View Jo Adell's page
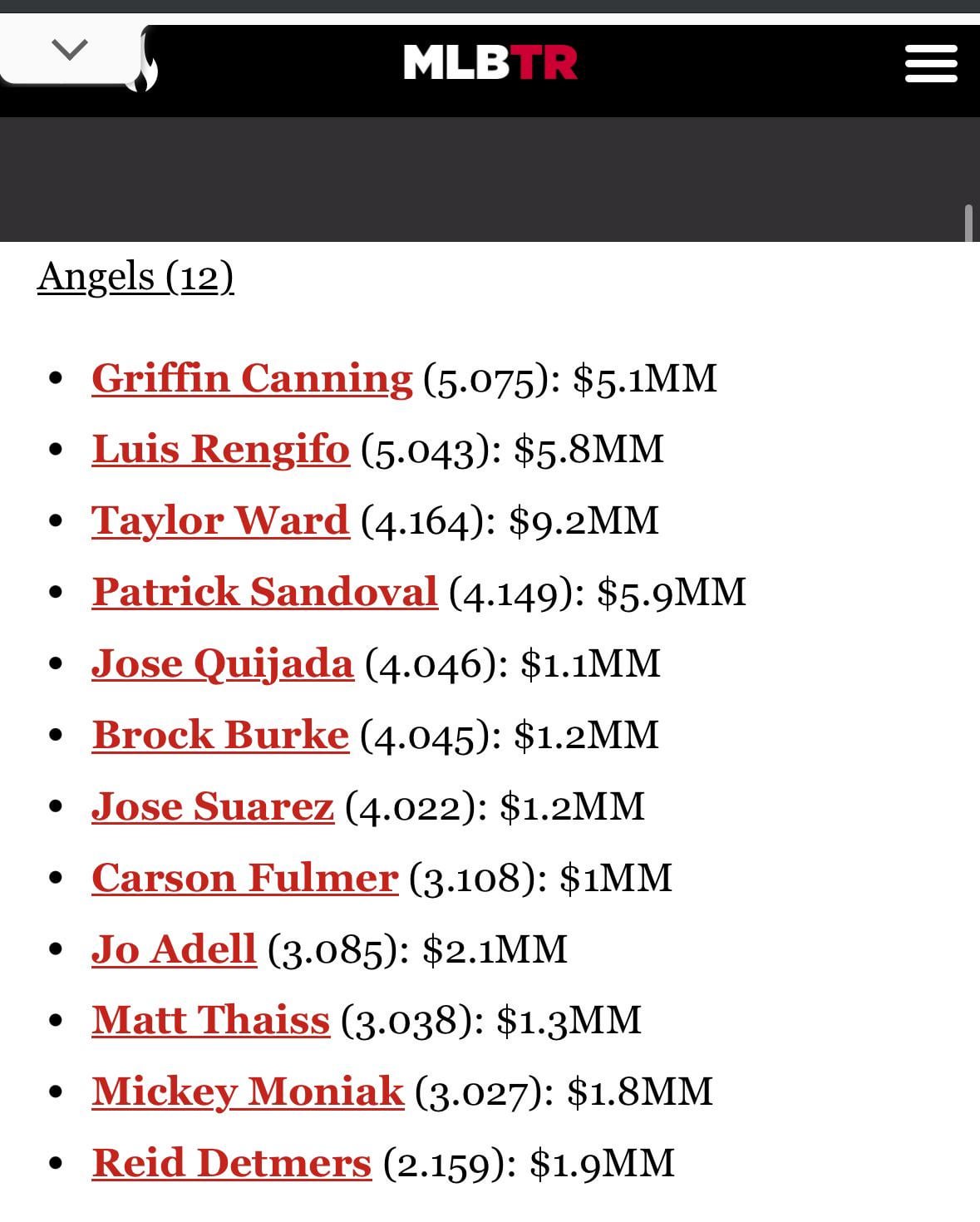Screen dimensions: 980x1222 pyautogui.click(x=174, y=949)
